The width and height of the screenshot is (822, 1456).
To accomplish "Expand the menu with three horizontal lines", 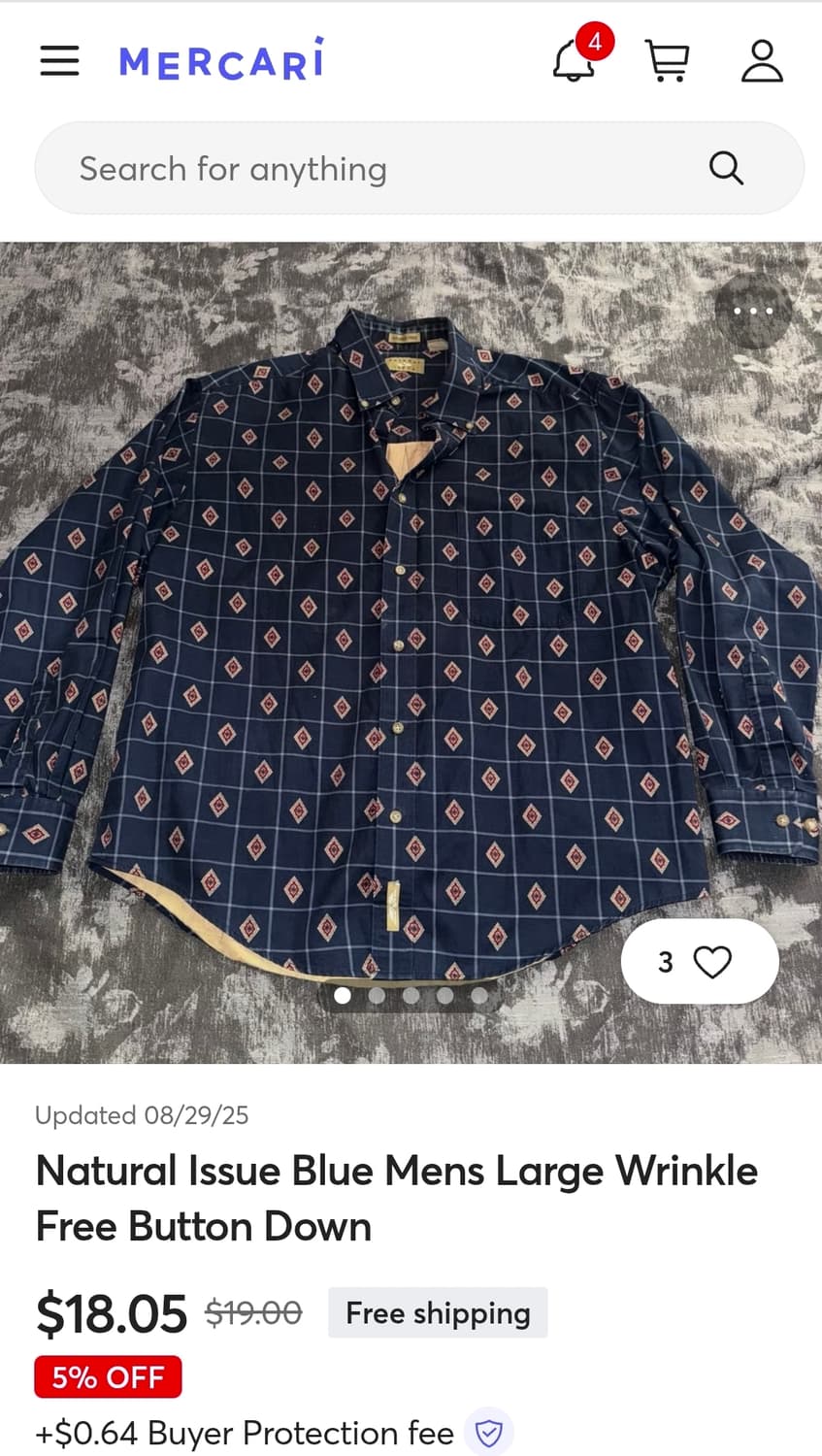I will click(x=59, y=60).
